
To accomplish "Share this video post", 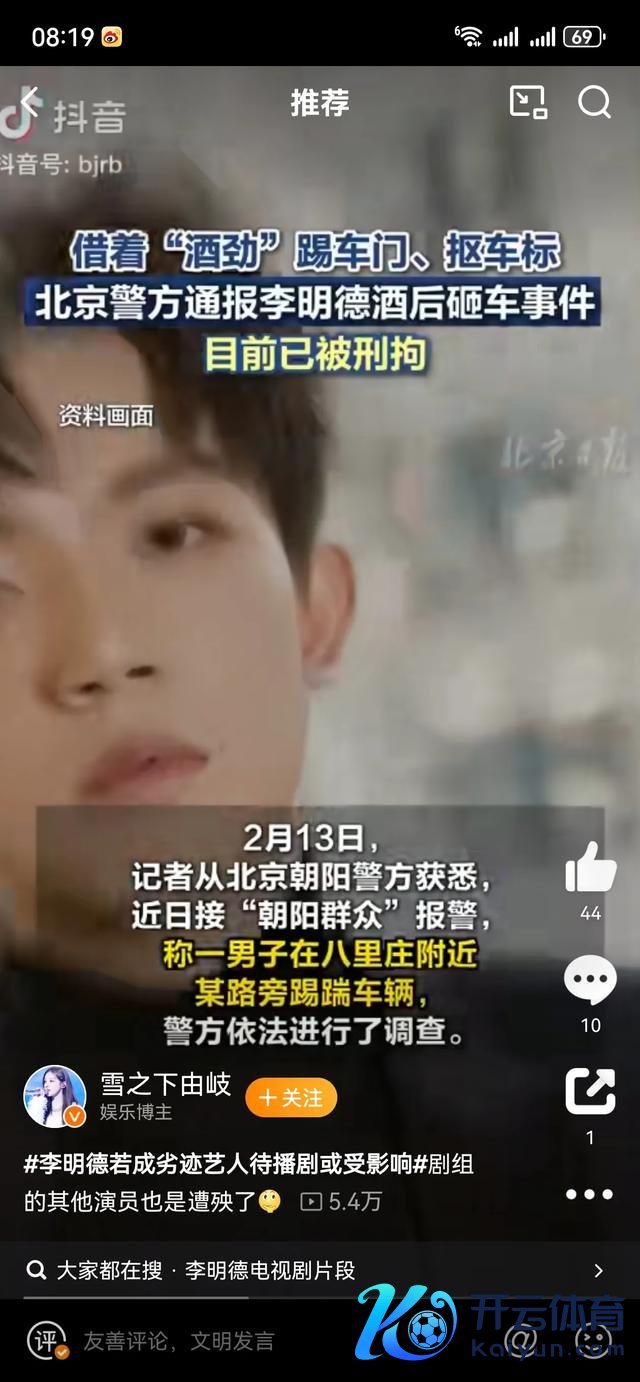I will coord(590,1092).
